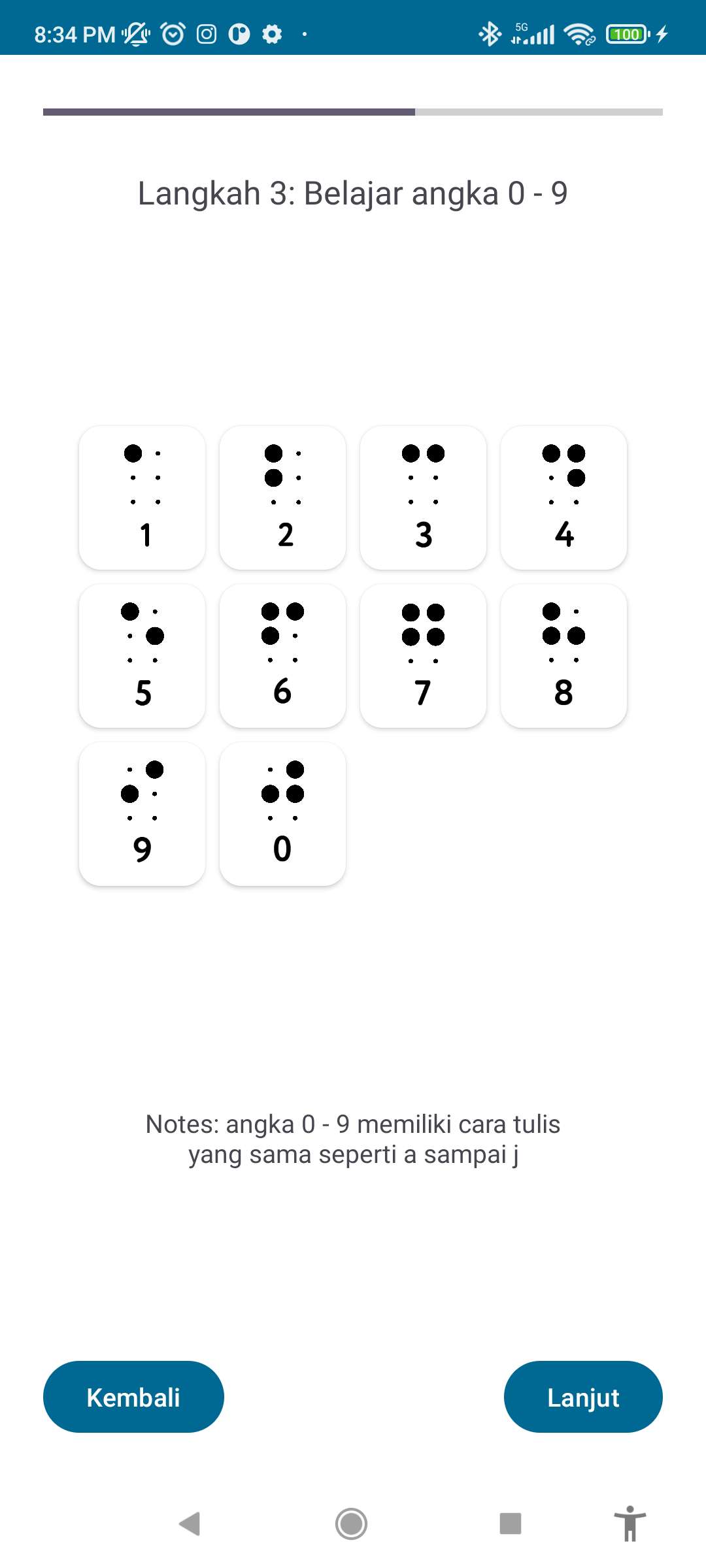Select the braille card for number 2
The width and height of the screenshot is (706, 1568).
pyautogui.click(x=282, y=498)
